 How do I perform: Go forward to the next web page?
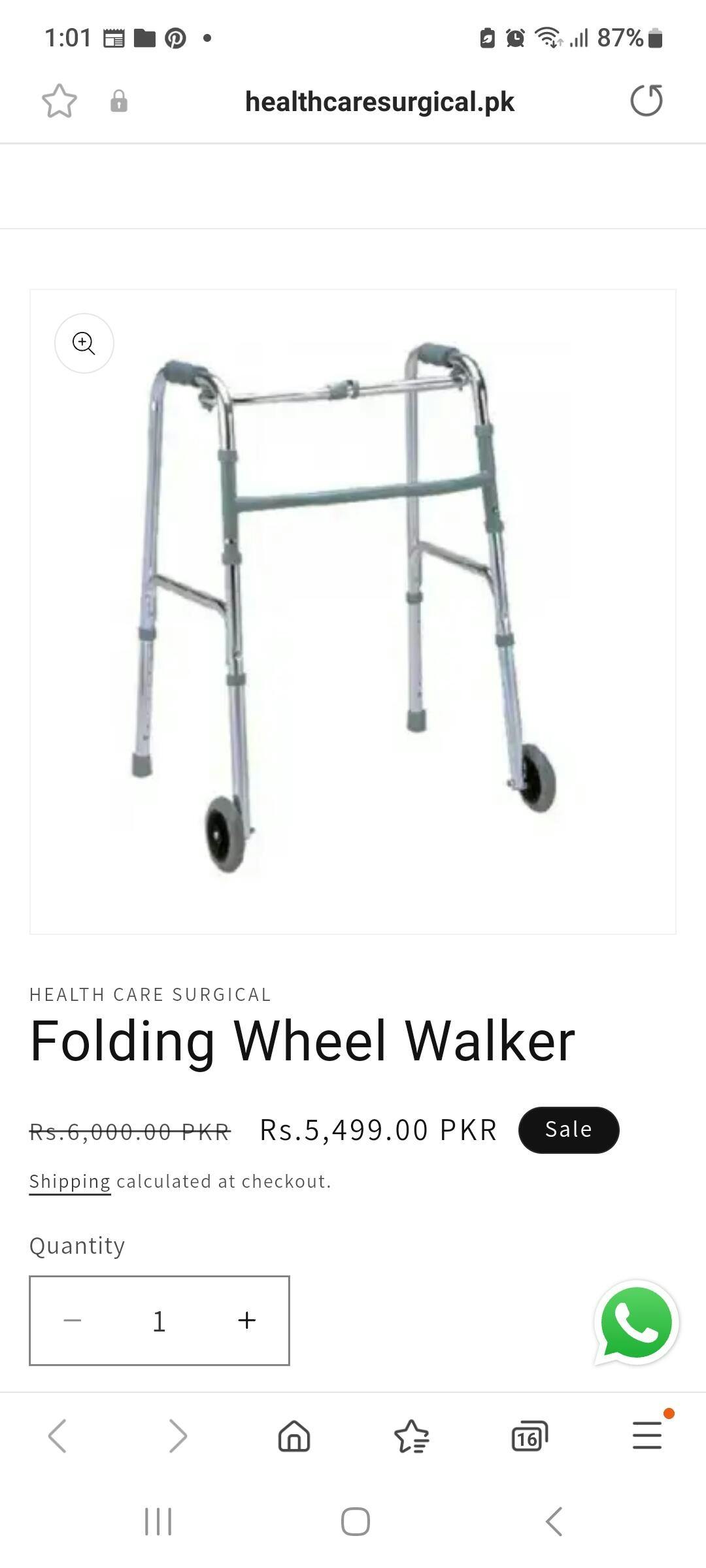177,1436
